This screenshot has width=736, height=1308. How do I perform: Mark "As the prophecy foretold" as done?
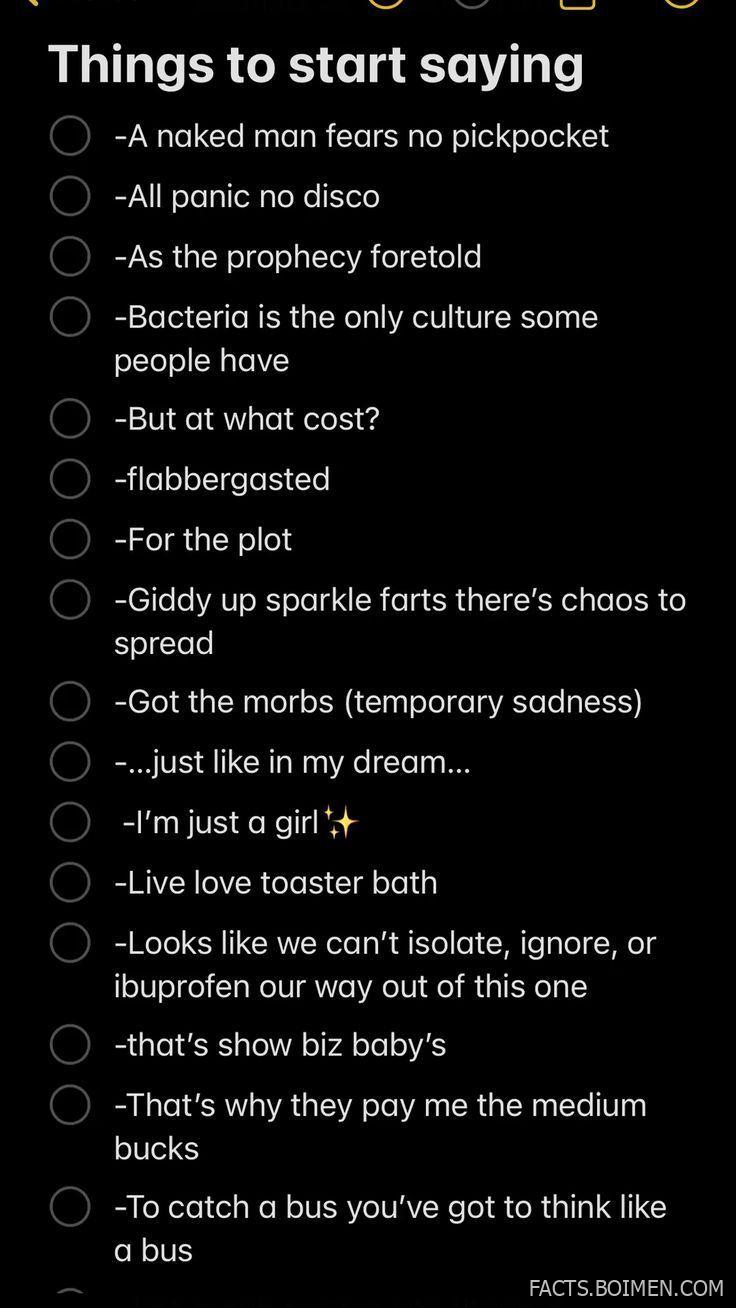tap(70, 256)
